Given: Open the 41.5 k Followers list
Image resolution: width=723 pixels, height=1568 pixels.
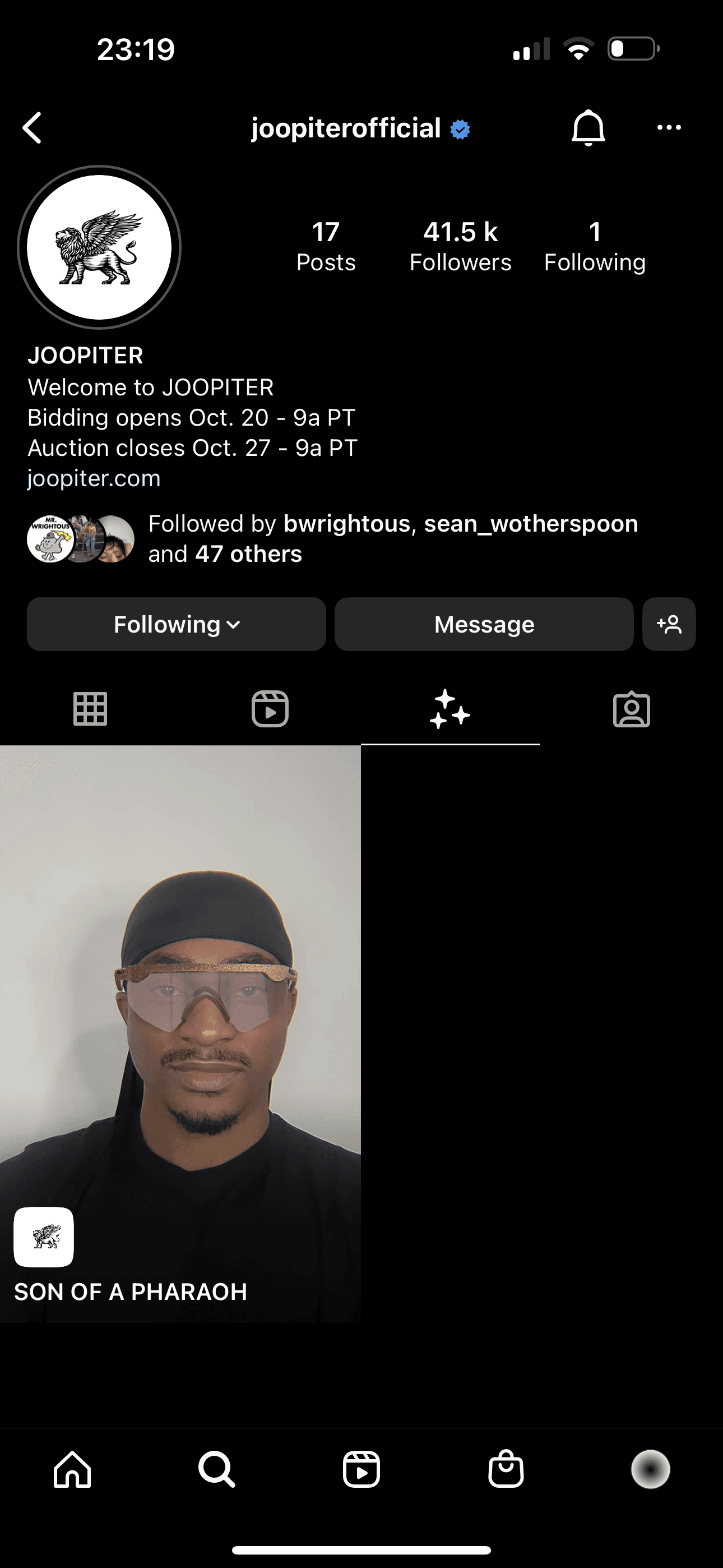Looking at the screenshot, I should [x=460, y=247].
